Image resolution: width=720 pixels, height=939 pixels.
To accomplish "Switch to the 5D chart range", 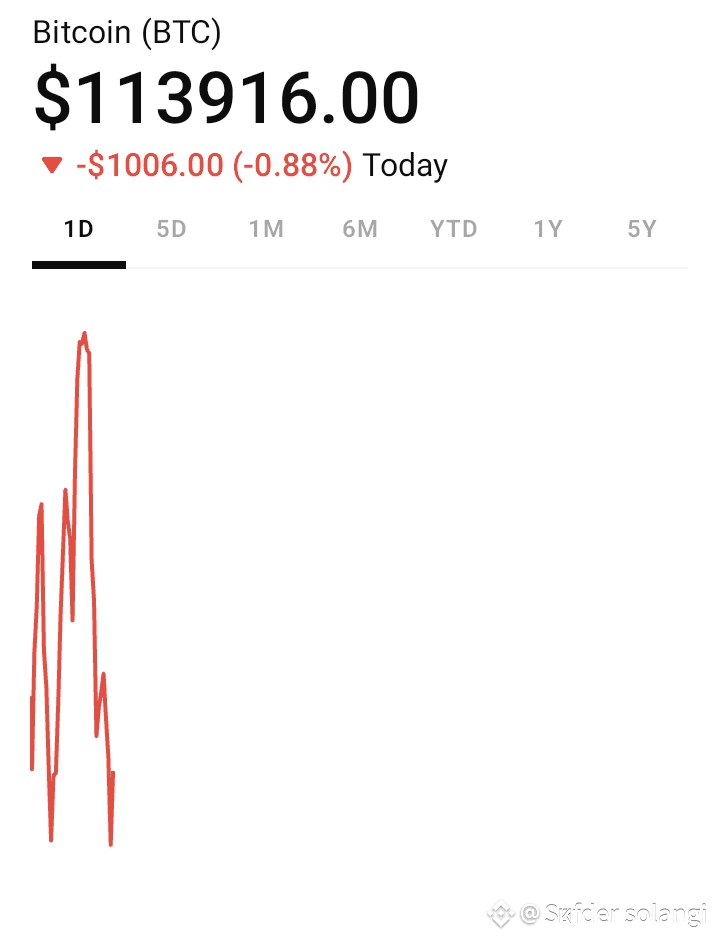I will click(x=172, y=230).
